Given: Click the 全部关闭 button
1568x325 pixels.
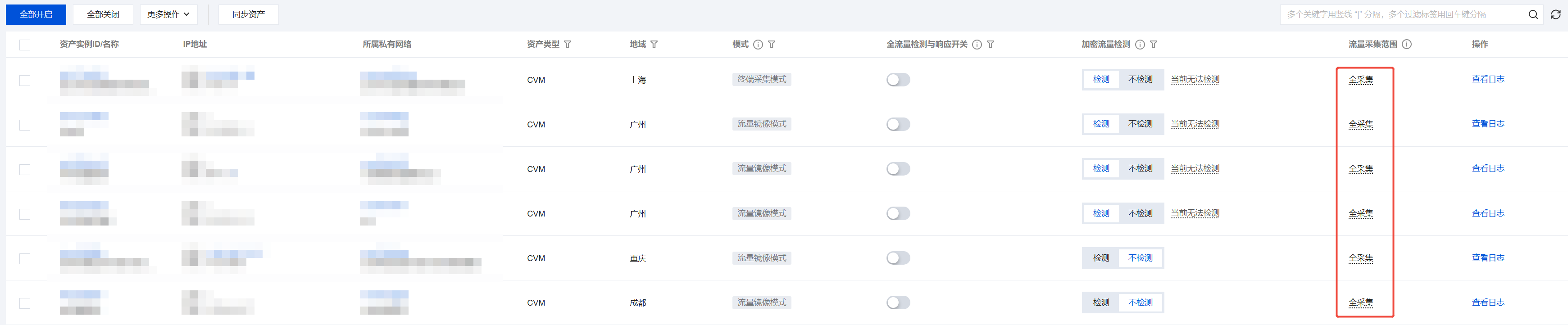Looking at the screenshot, I should click(103, 14).
